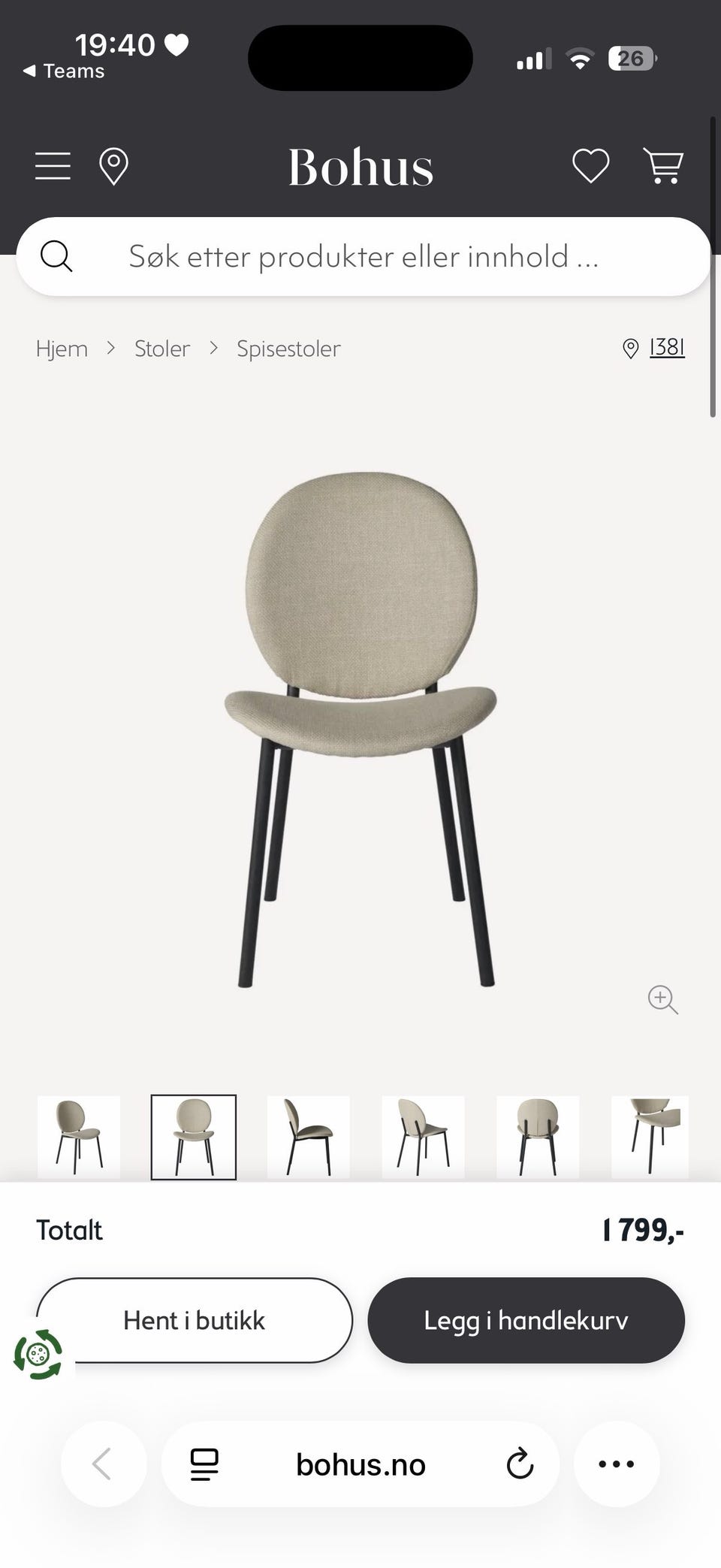Screen dimensions: 721x1568
Task: Open the green cookie settings icon
Action: (x=38, y=1354)
